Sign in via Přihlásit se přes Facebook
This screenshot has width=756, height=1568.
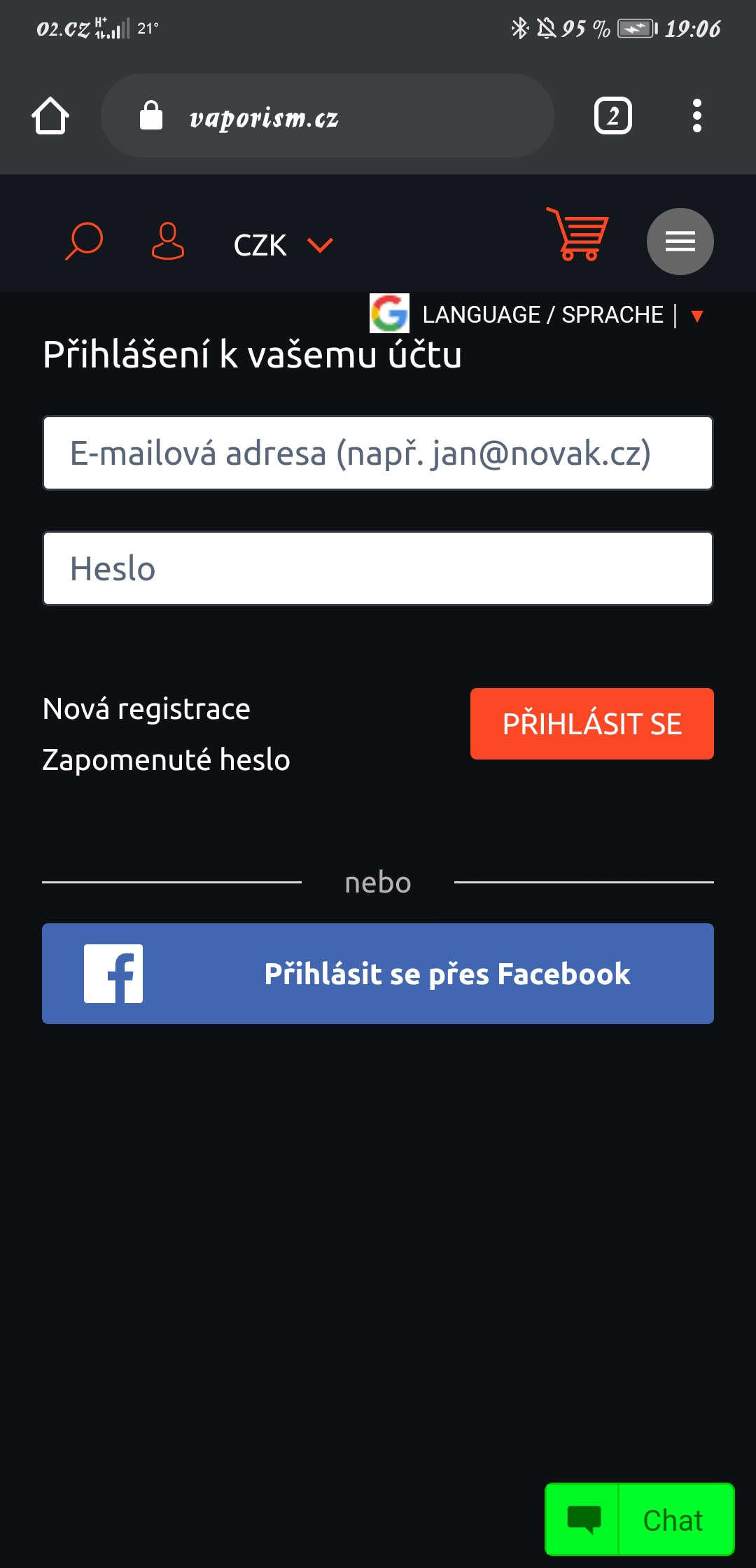coord(378,974)
